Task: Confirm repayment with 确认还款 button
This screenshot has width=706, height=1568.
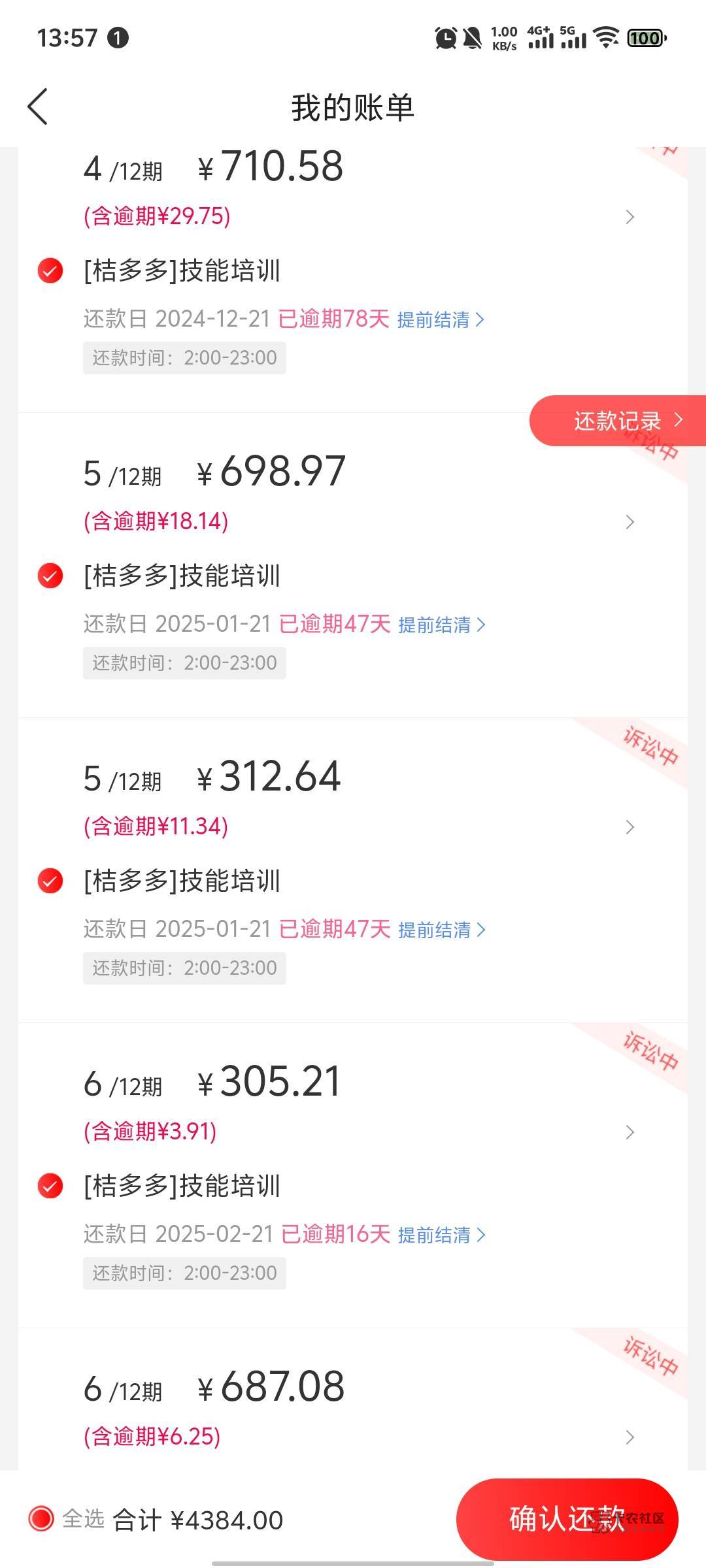Action: pyautogui.click(x=567, y=1519)
